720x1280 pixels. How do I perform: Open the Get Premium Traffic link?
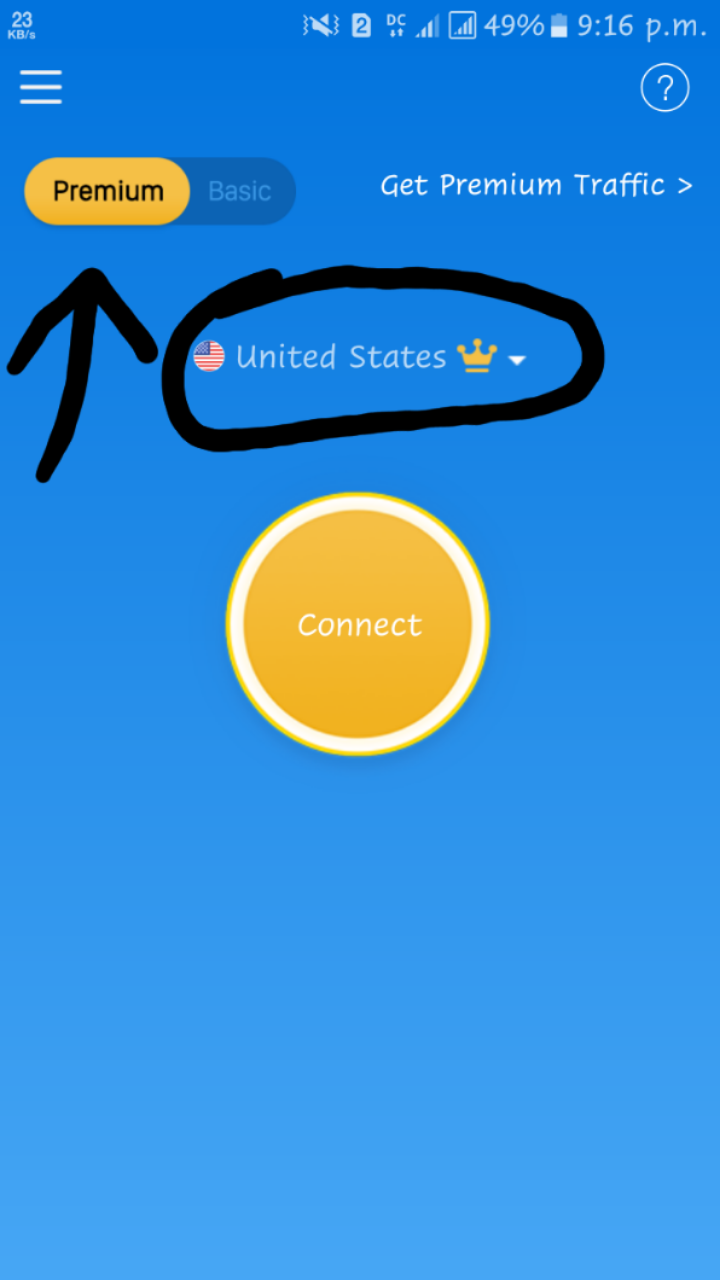tap(536, 185)
